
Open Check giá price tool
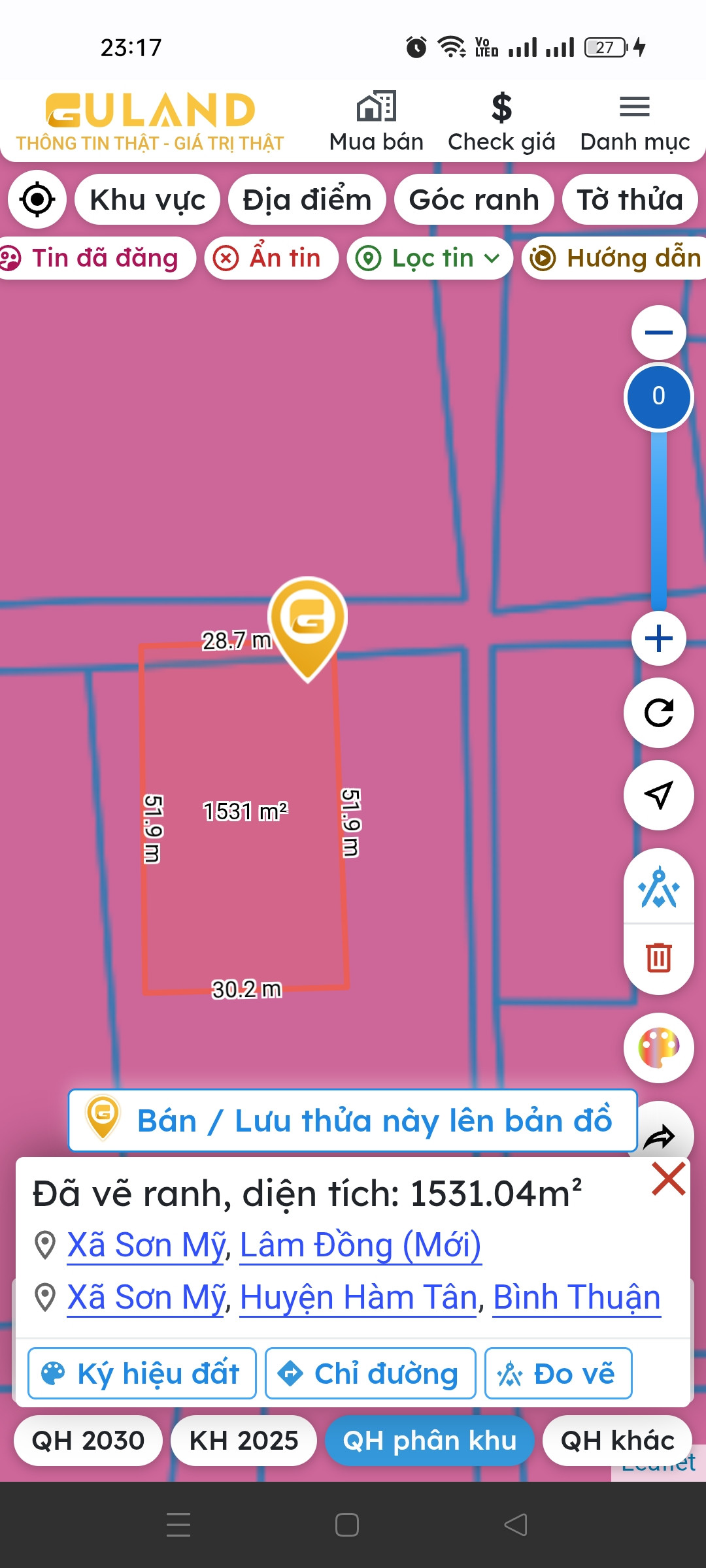coord(501,122)
